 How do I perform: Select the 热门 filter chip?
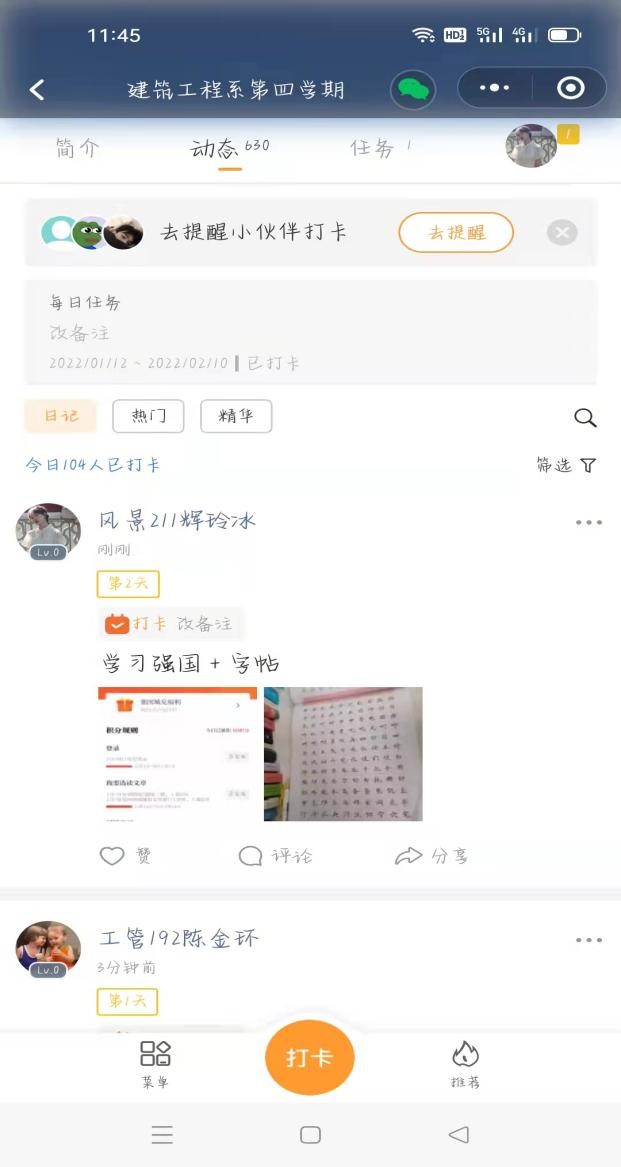click(148, 416)
